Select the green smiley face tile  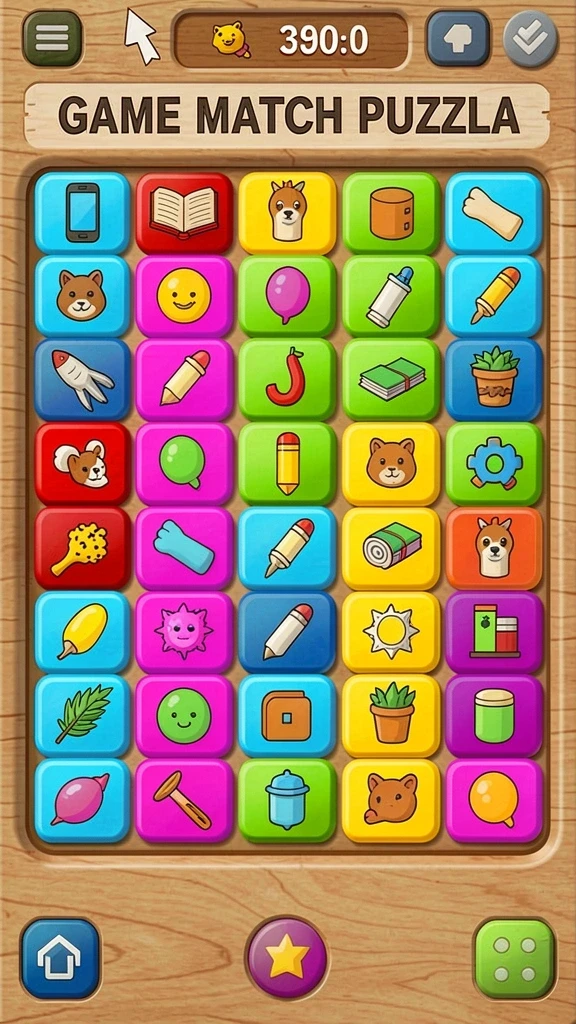pyautogui.click(x=184, y=716)
